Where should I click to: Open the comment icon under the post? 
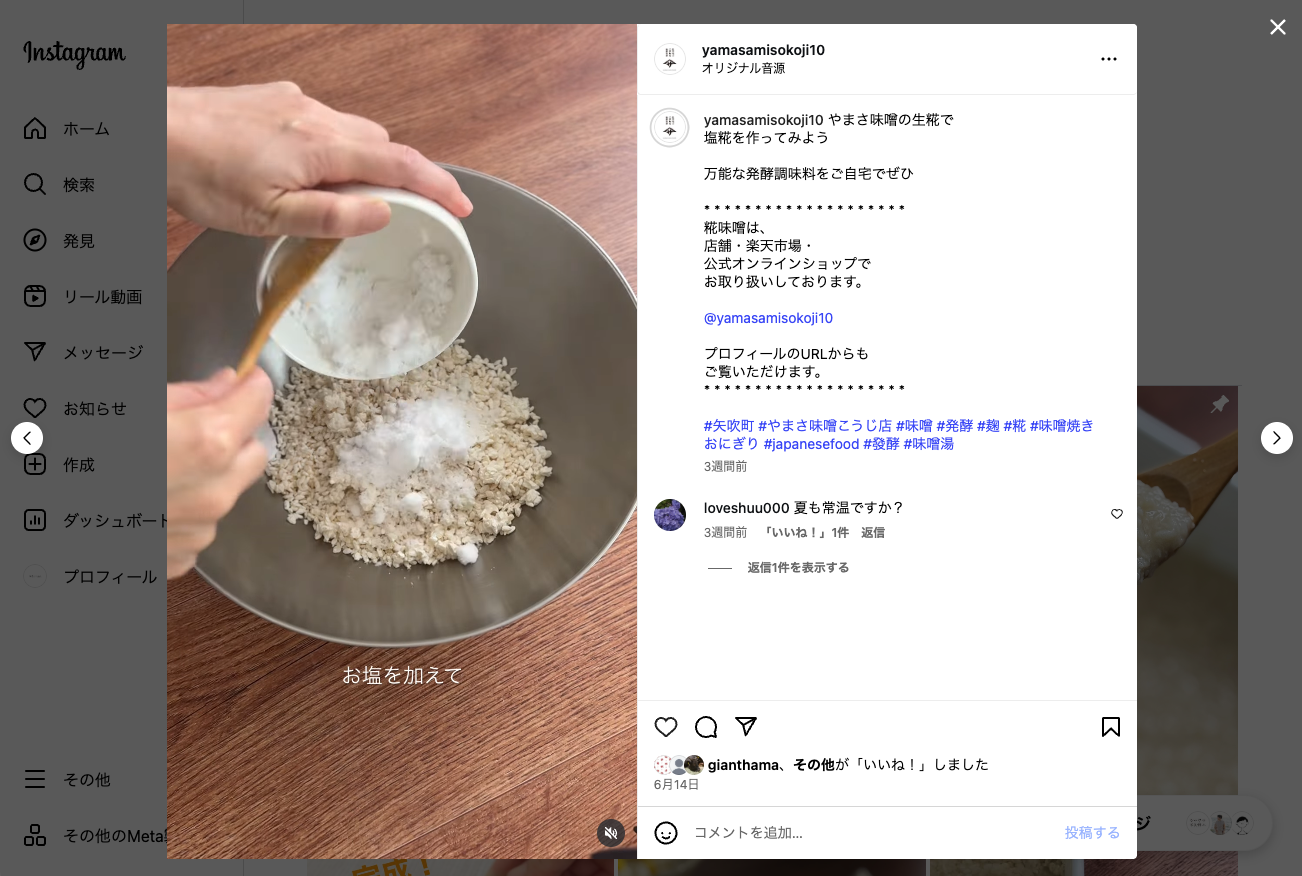(706, 727)
